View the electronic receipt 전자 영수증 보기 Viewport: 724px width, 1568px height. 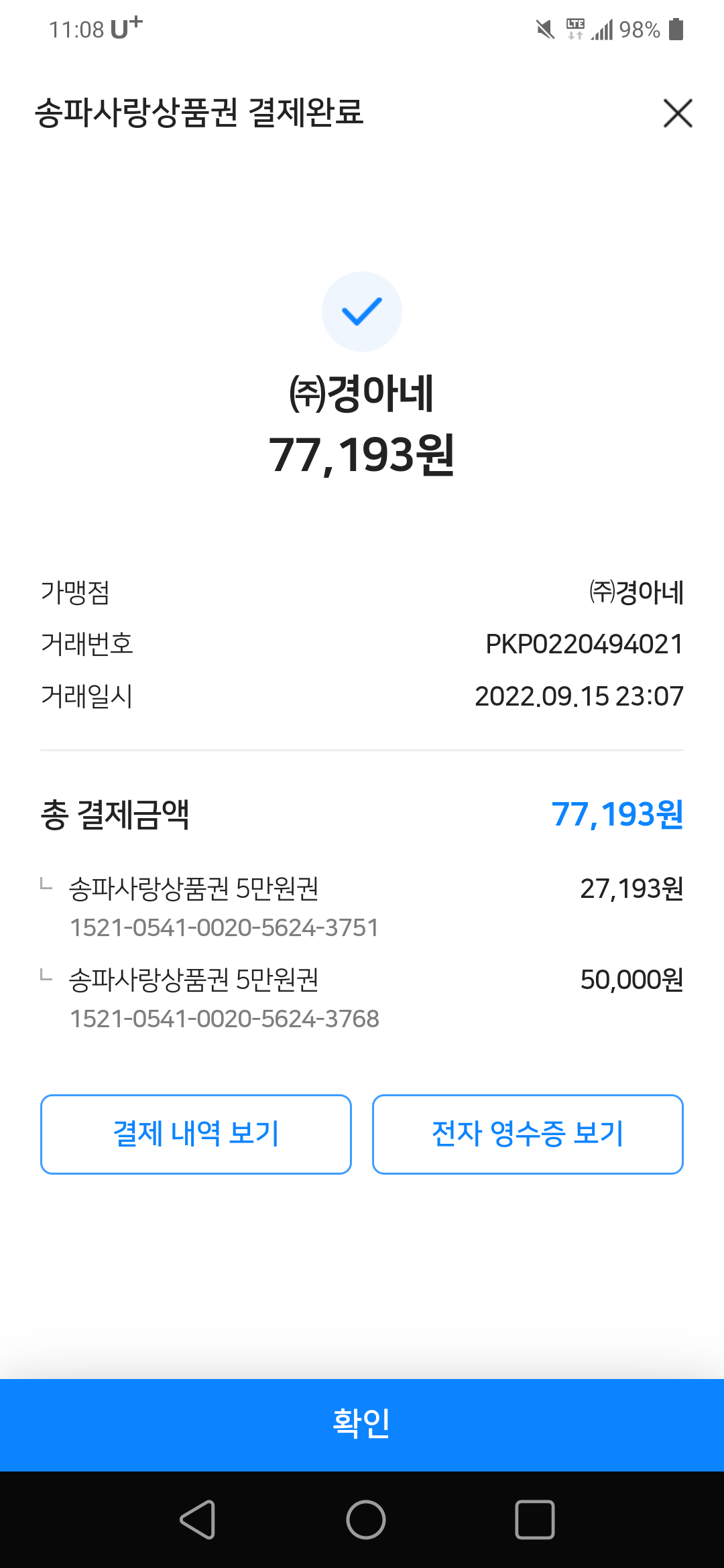coord(528,1134)
